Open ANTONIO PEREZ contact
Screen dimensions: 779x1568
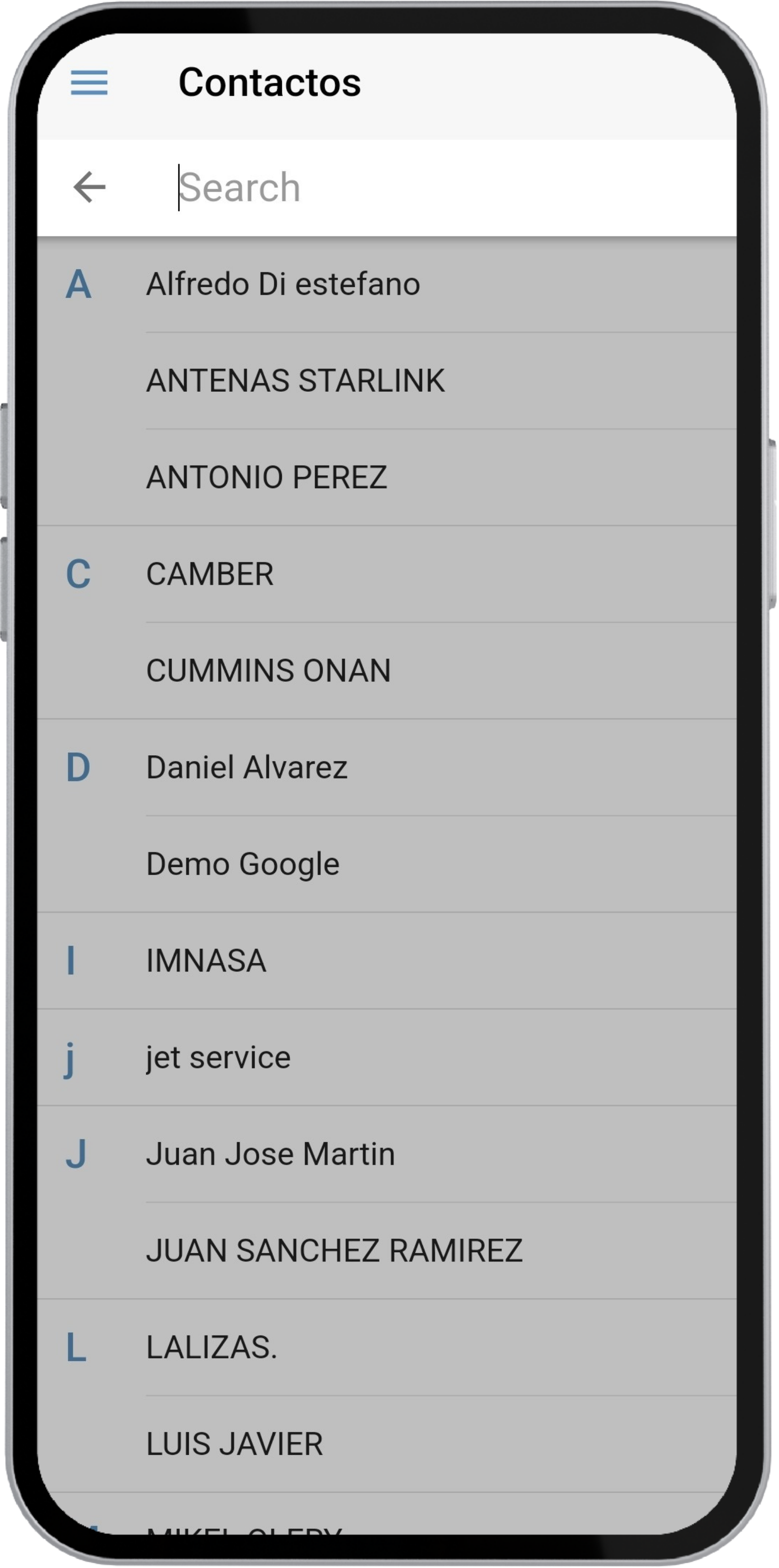[x=267, y=477]
